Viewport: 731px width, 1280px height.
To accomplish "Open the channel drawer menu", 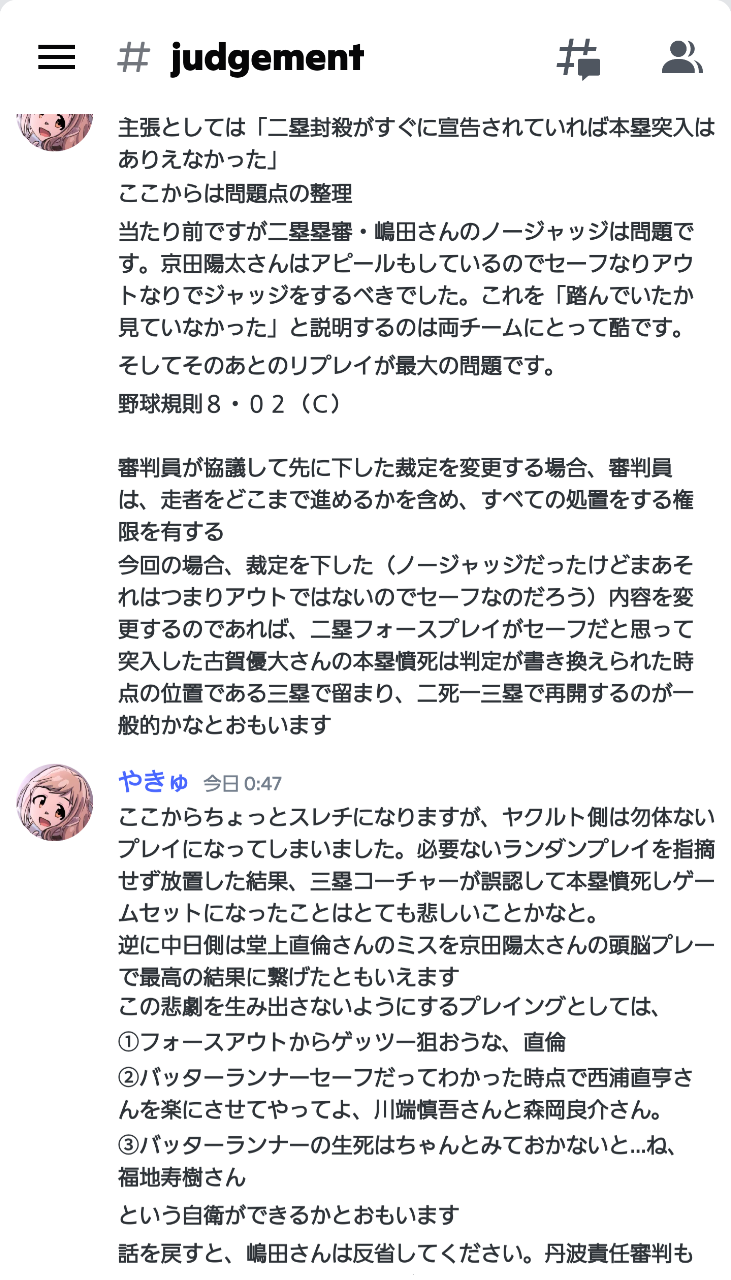I will (x=56, y=58).
